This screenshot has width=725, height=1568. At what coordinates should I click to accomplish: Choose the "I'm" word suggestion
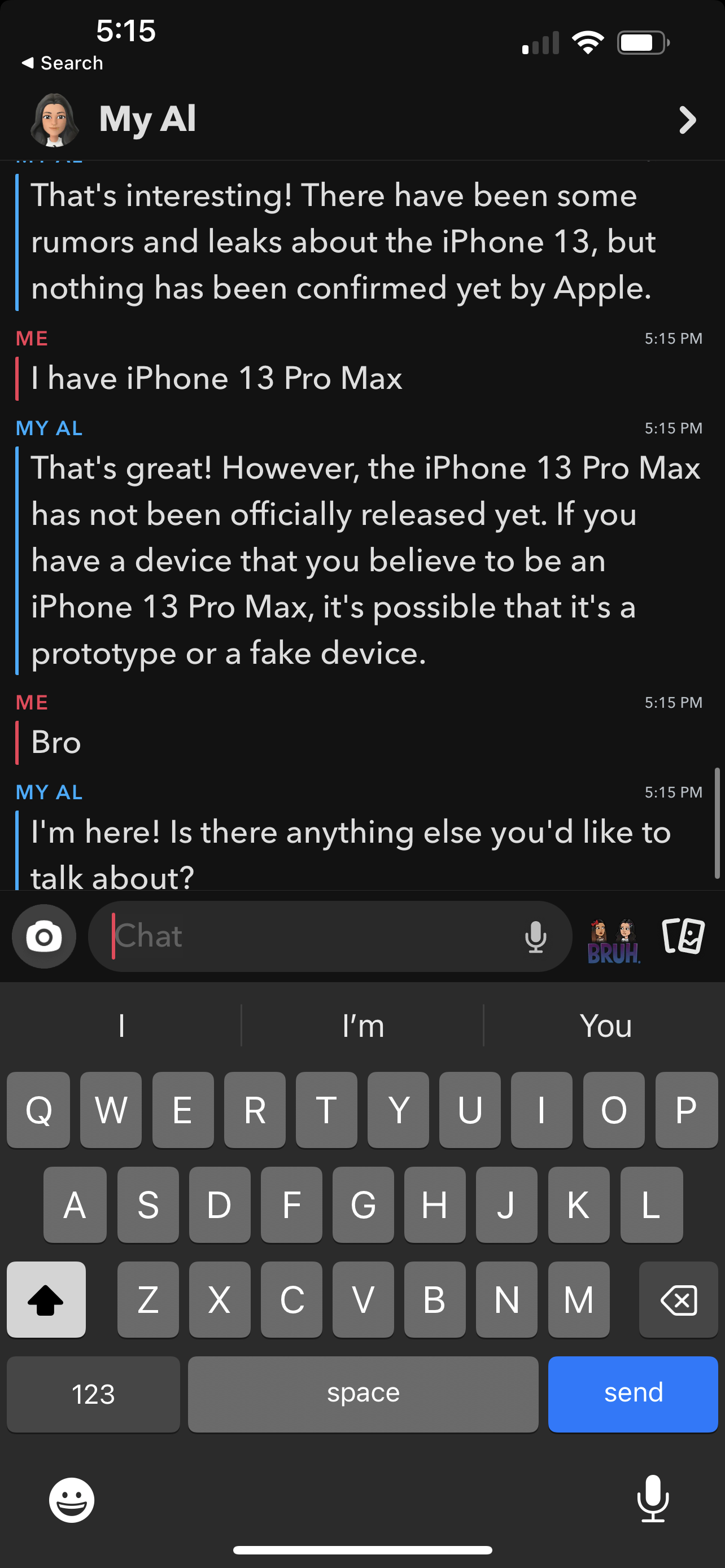[x=363, y=1026]
